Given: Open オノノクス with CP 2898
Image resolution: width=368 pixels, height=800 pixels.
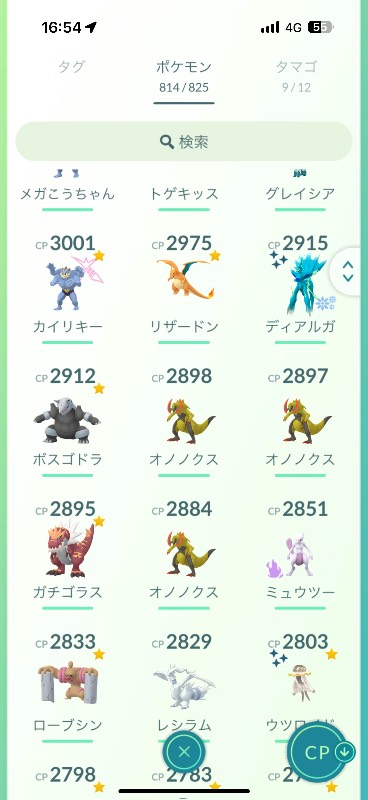Looking at the screenshot, I should click(x=184, y=420).
